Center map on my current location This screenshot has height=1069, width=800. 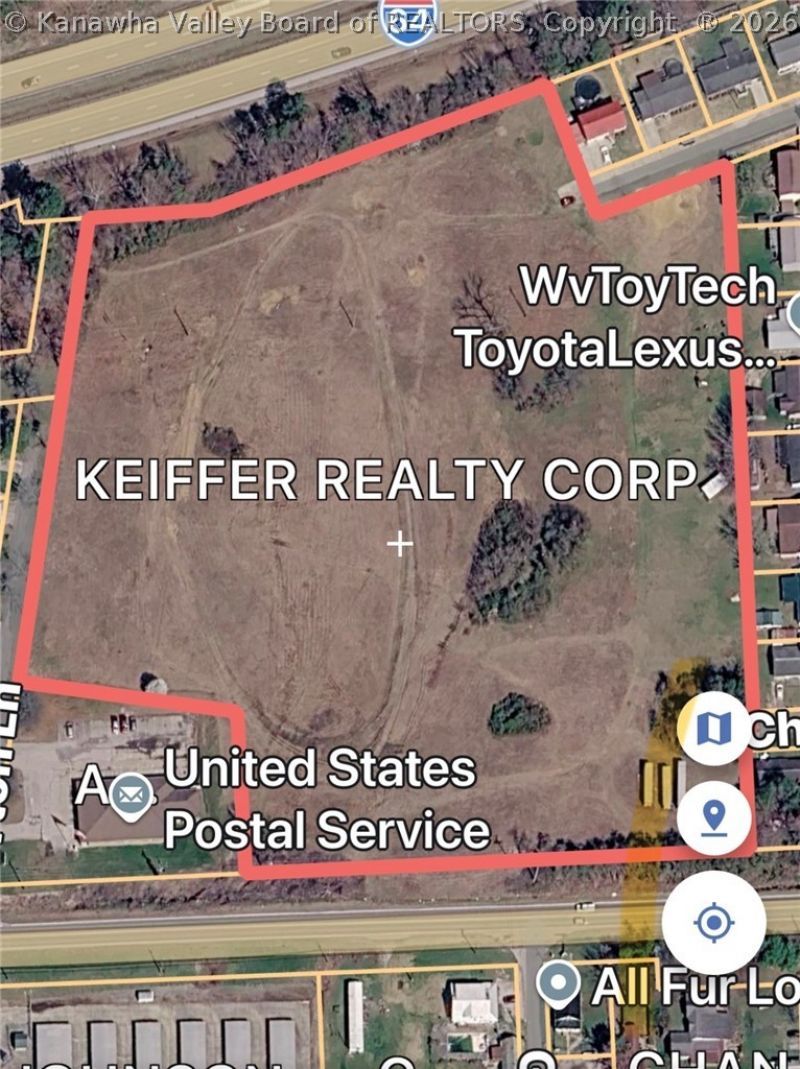[713, 922]
